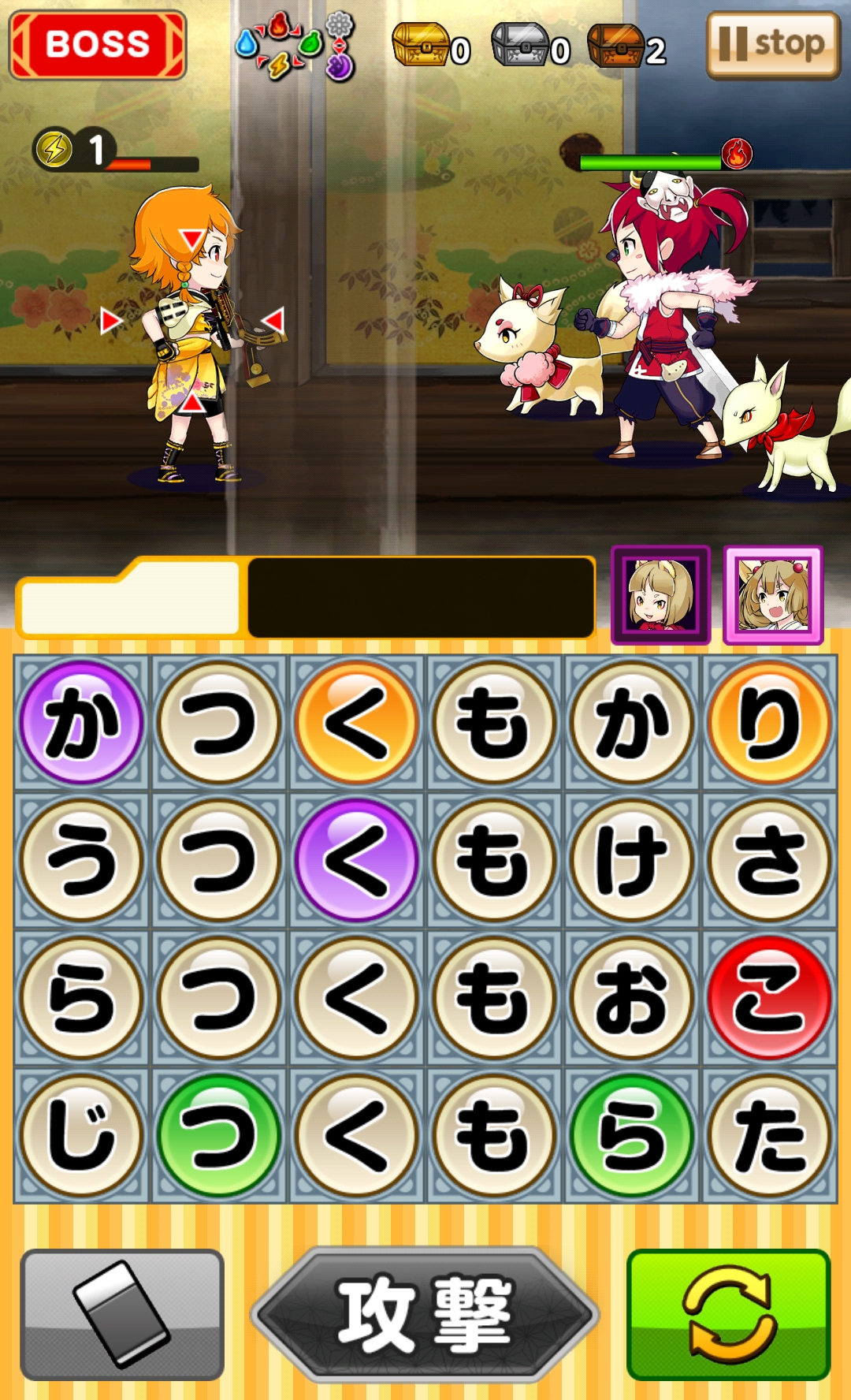The height and width of the screenshot is (1400, 851).
Task: Pick the じ tile
Action: coord(81,1136)
